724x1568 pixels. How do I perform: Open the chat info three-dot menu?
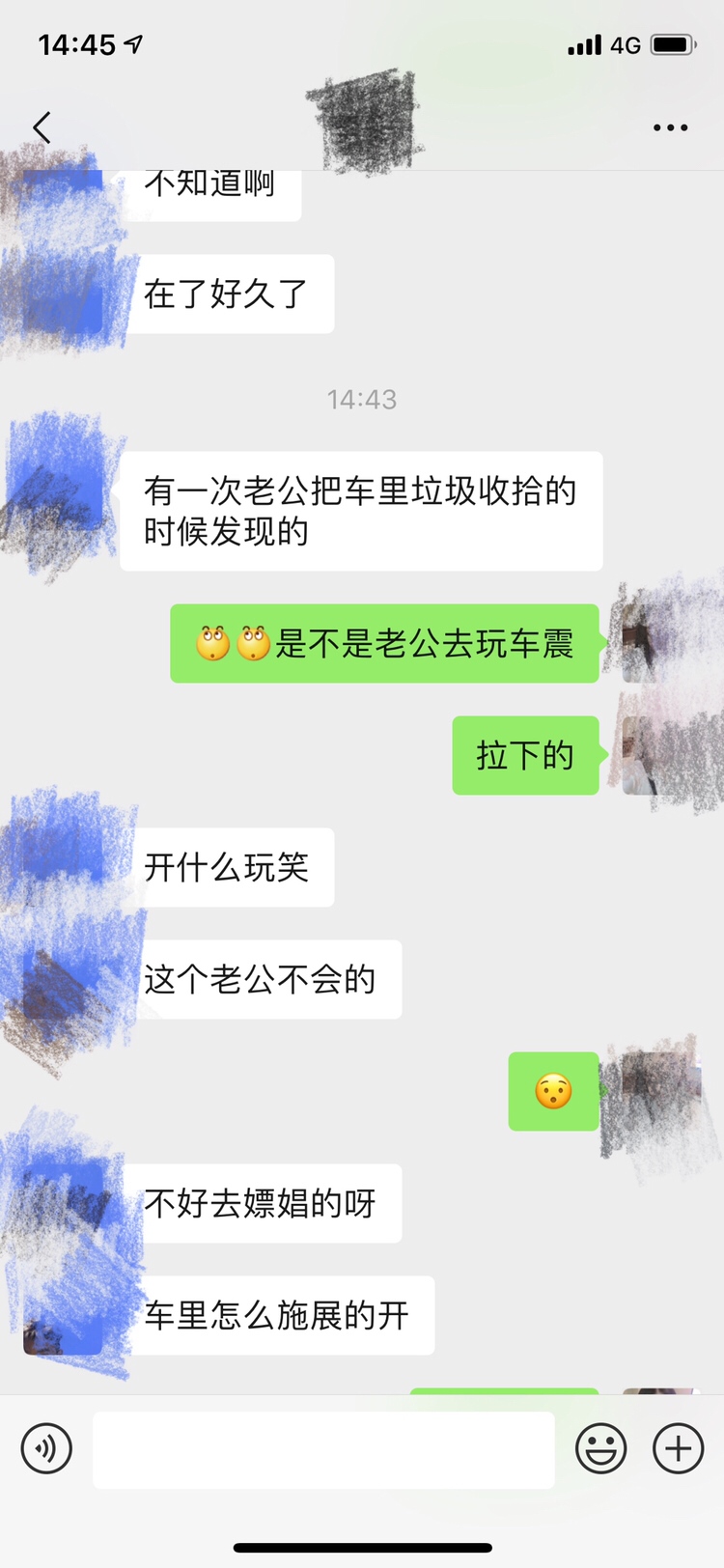tap(670, 127)
